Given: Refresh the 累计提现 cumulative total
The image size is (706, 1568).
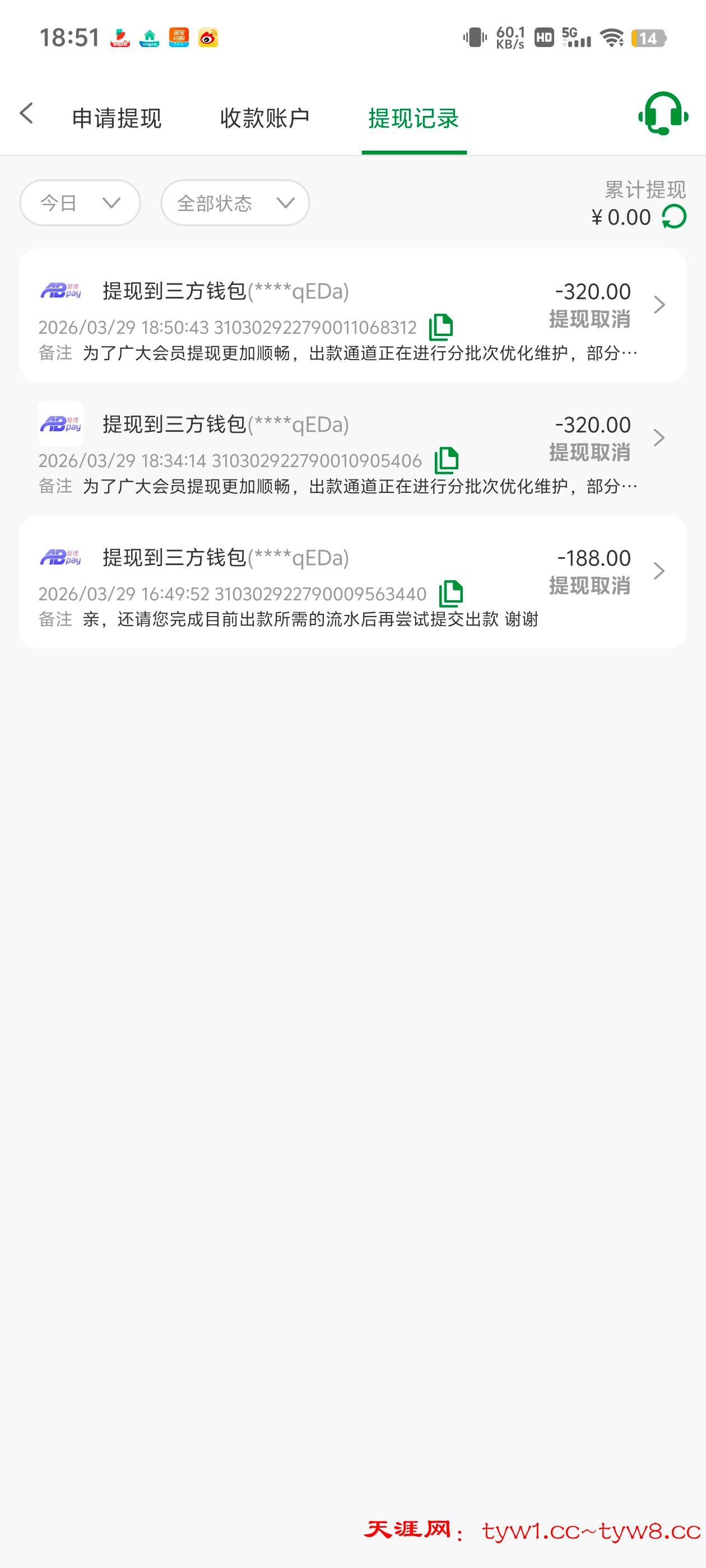Looking at the screenshot, I should click(674, 216).
